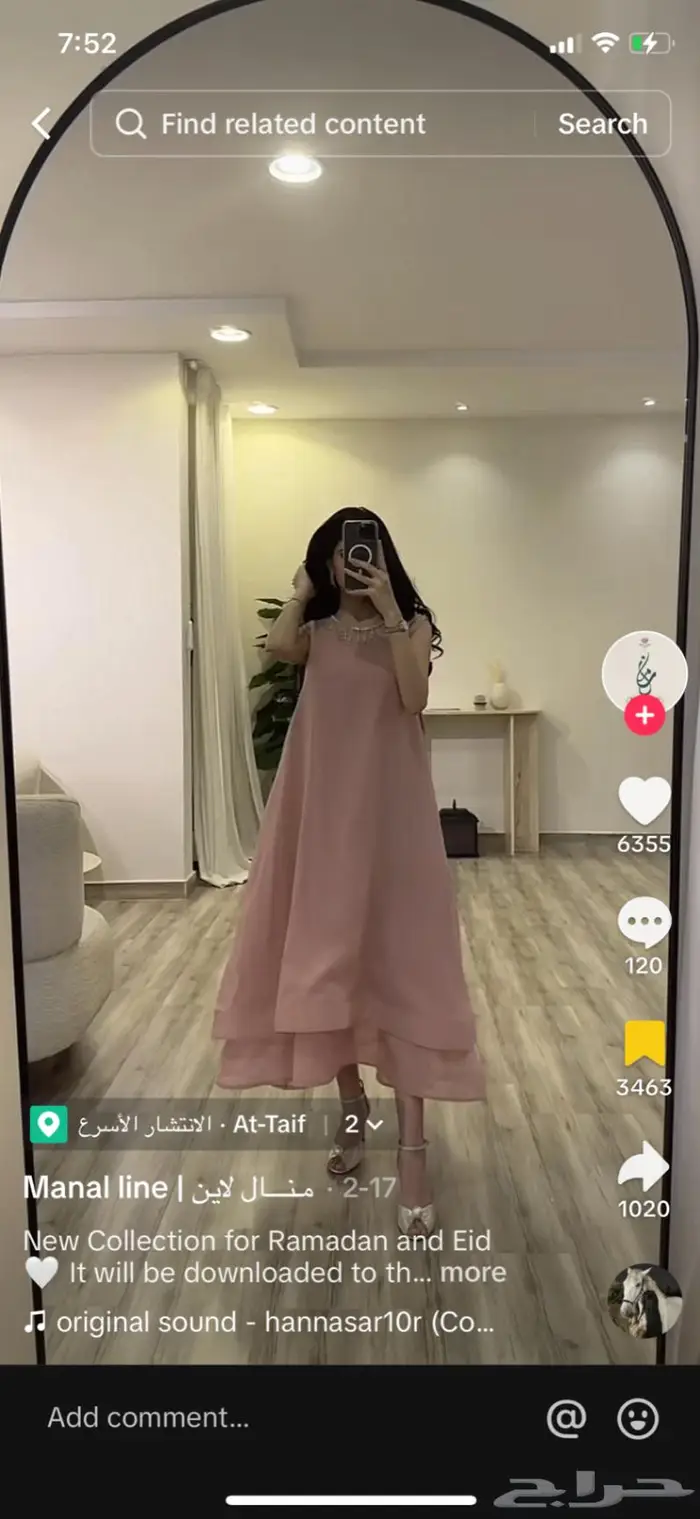This screenshot has height=1519, width=700.
Task: Open the emoji picker
Action: (638, 1417)
